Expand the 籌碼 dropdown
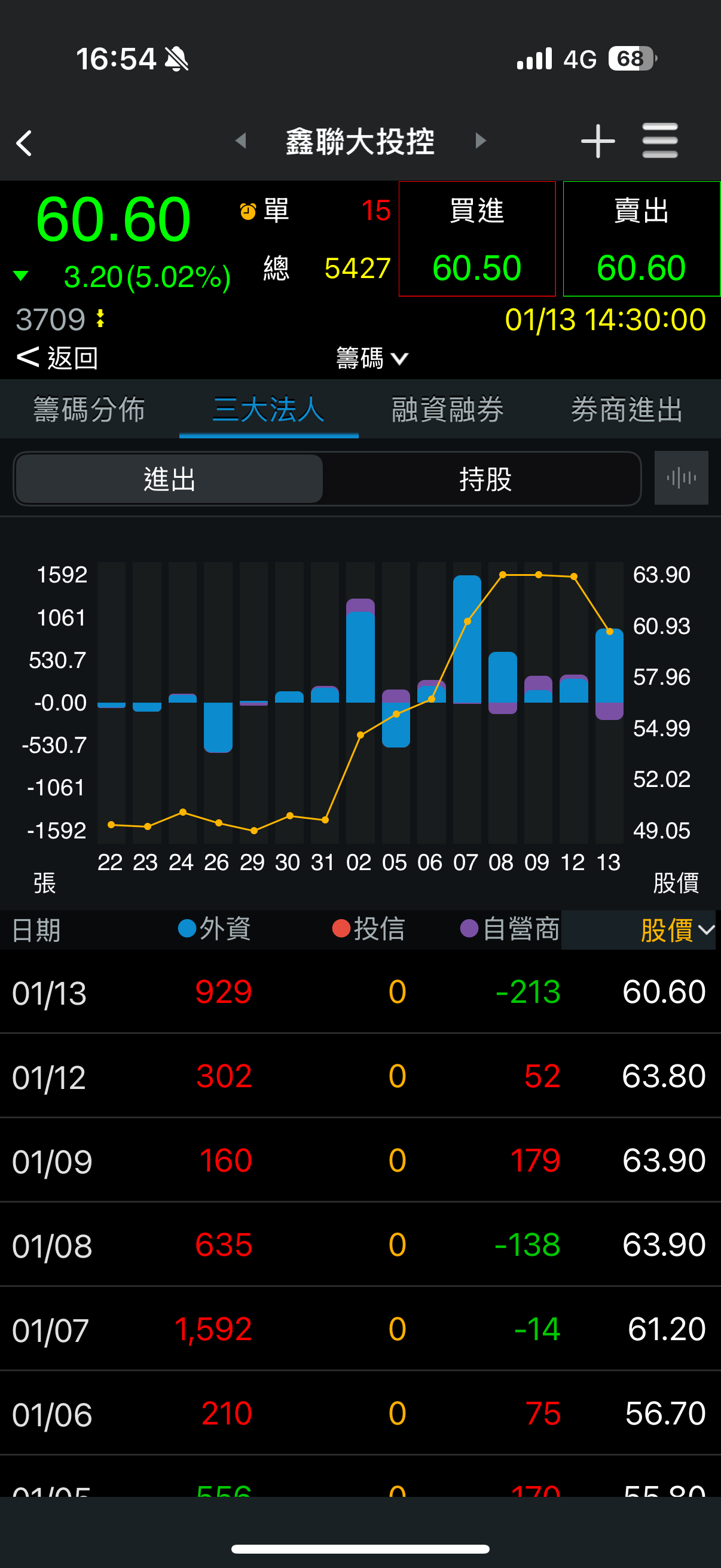The height and width of the screenshot is (1568, 721). 371,358
